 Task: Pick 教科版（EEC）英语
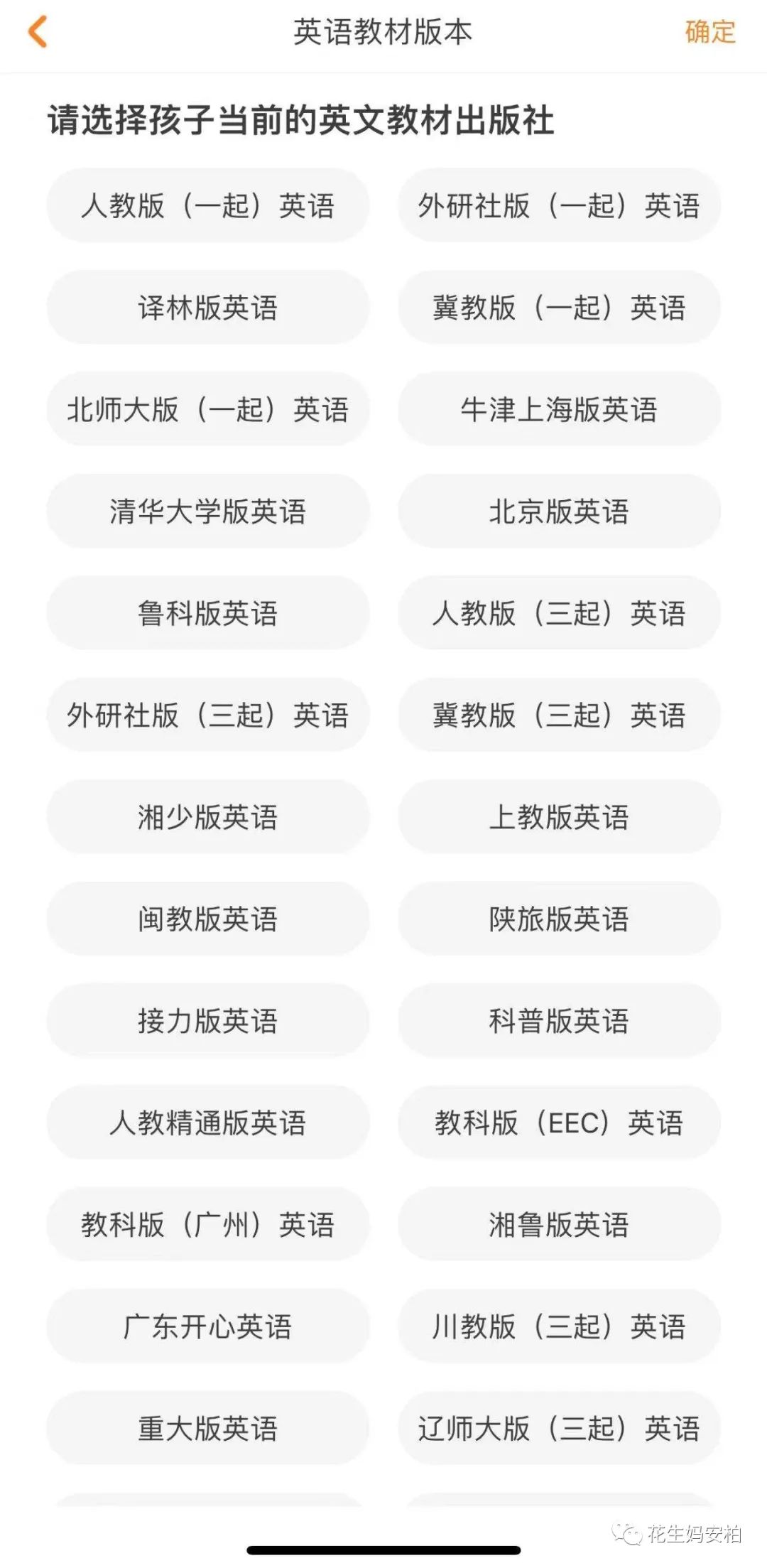[559, 1123]
